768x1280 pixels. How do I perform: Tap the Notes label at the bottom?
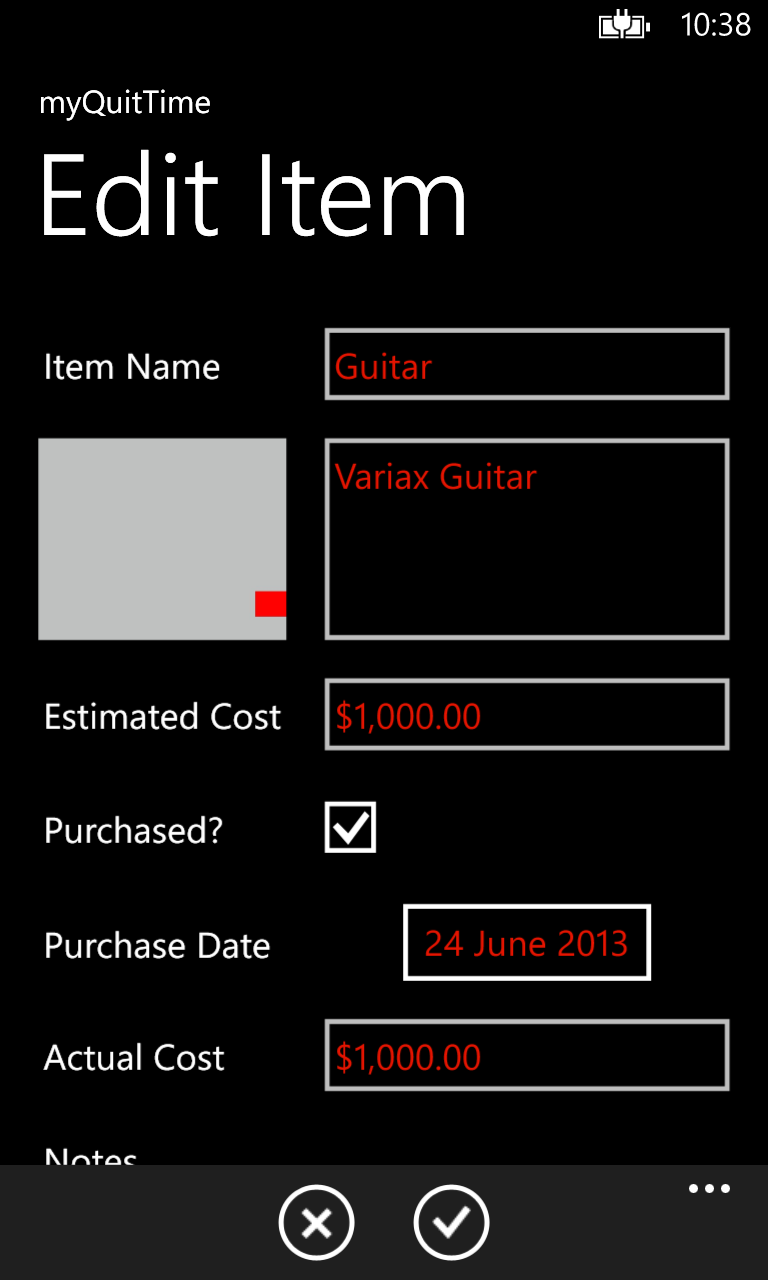point(90,1157)
